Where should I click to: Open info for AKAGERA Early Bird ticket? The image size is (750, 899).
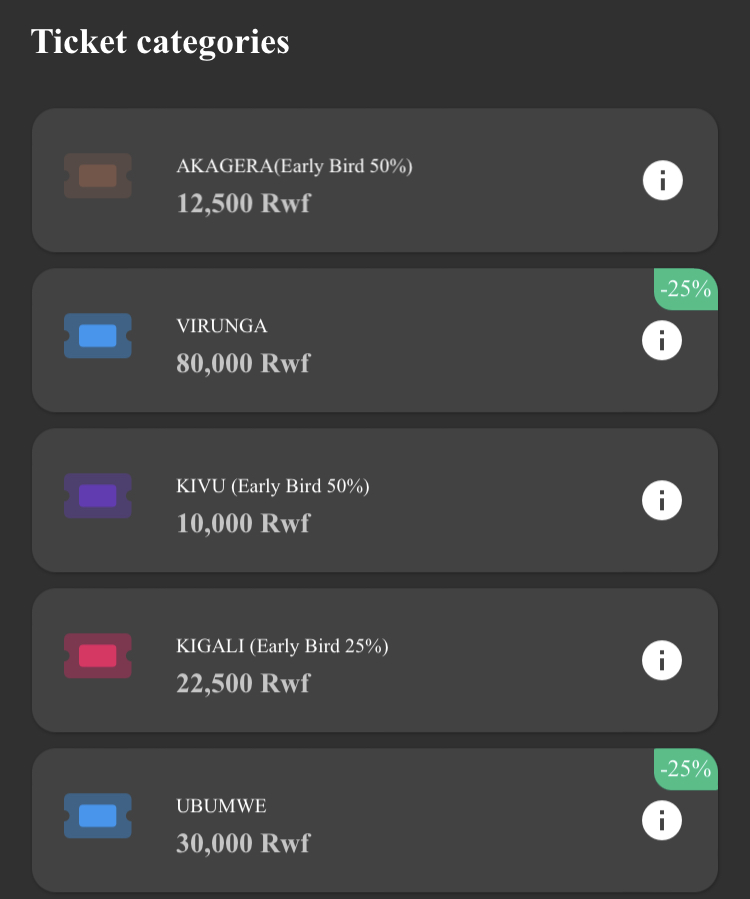click(662, 181)
